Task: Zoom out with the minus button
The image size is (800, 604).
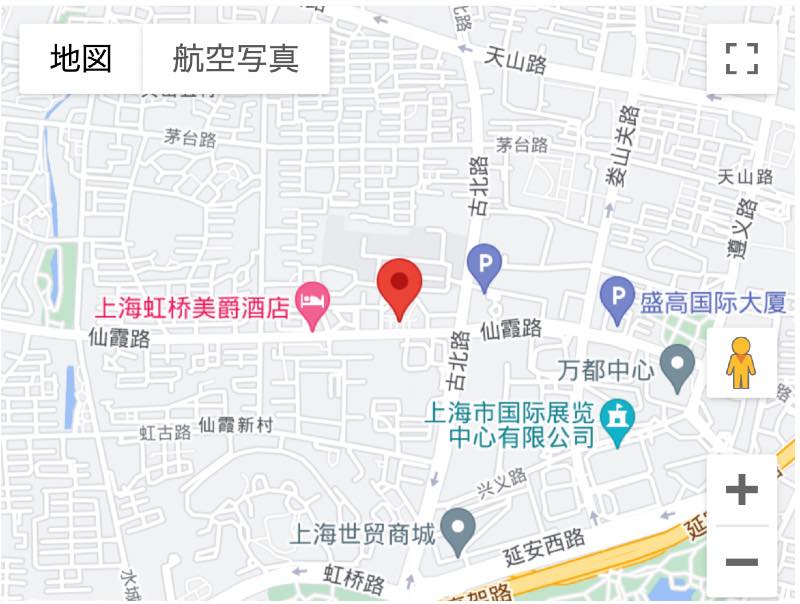Action: click(741, 562)
